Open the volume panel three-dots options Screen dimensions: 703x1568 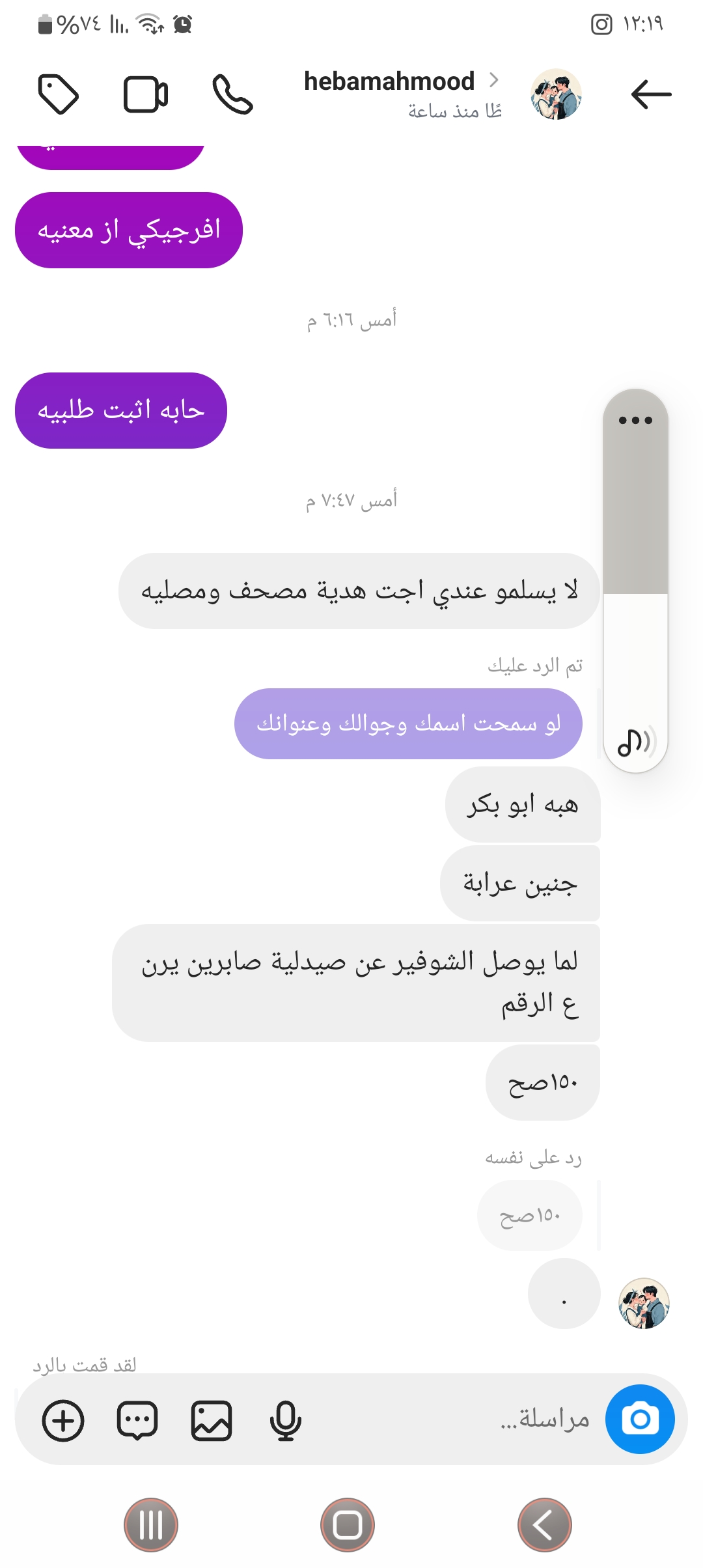click(x=635, y=420)
